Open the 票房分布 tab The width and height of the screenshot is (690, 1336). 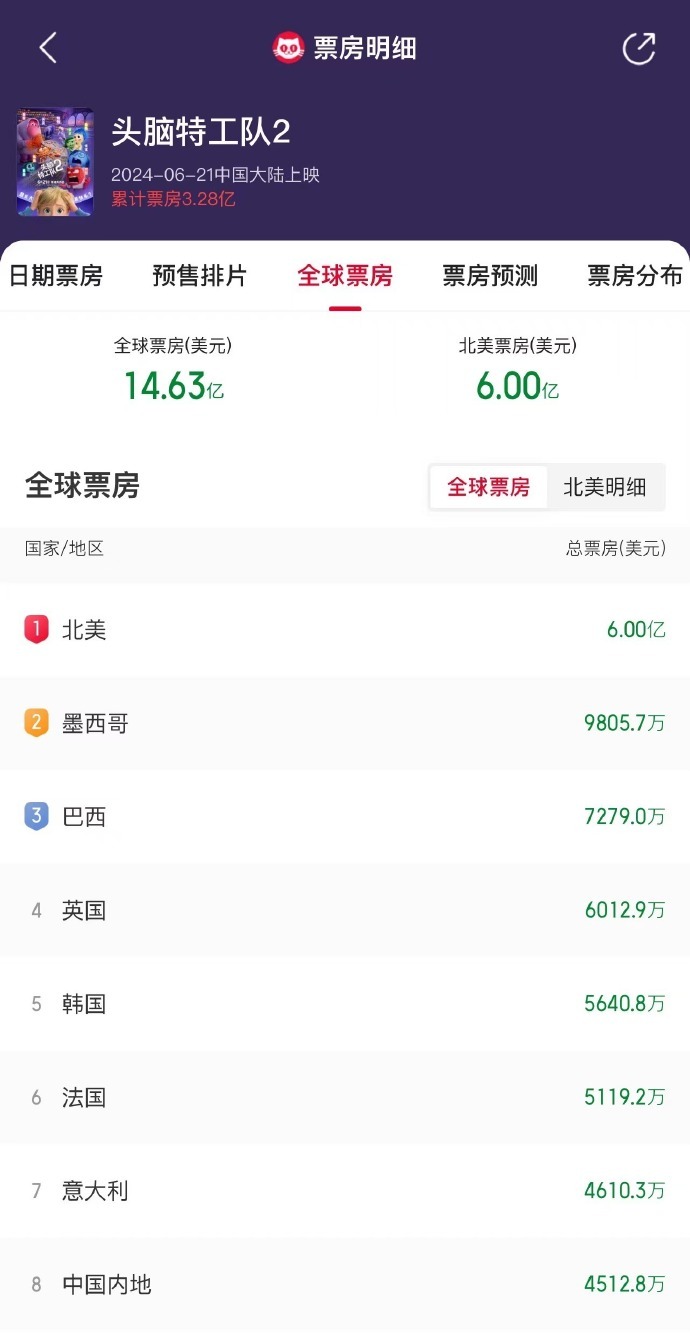(635, 276)
